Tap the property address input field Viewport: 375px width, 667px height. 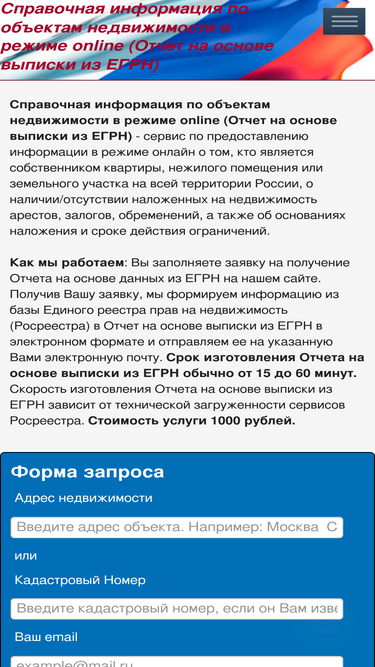pos(177,527)
